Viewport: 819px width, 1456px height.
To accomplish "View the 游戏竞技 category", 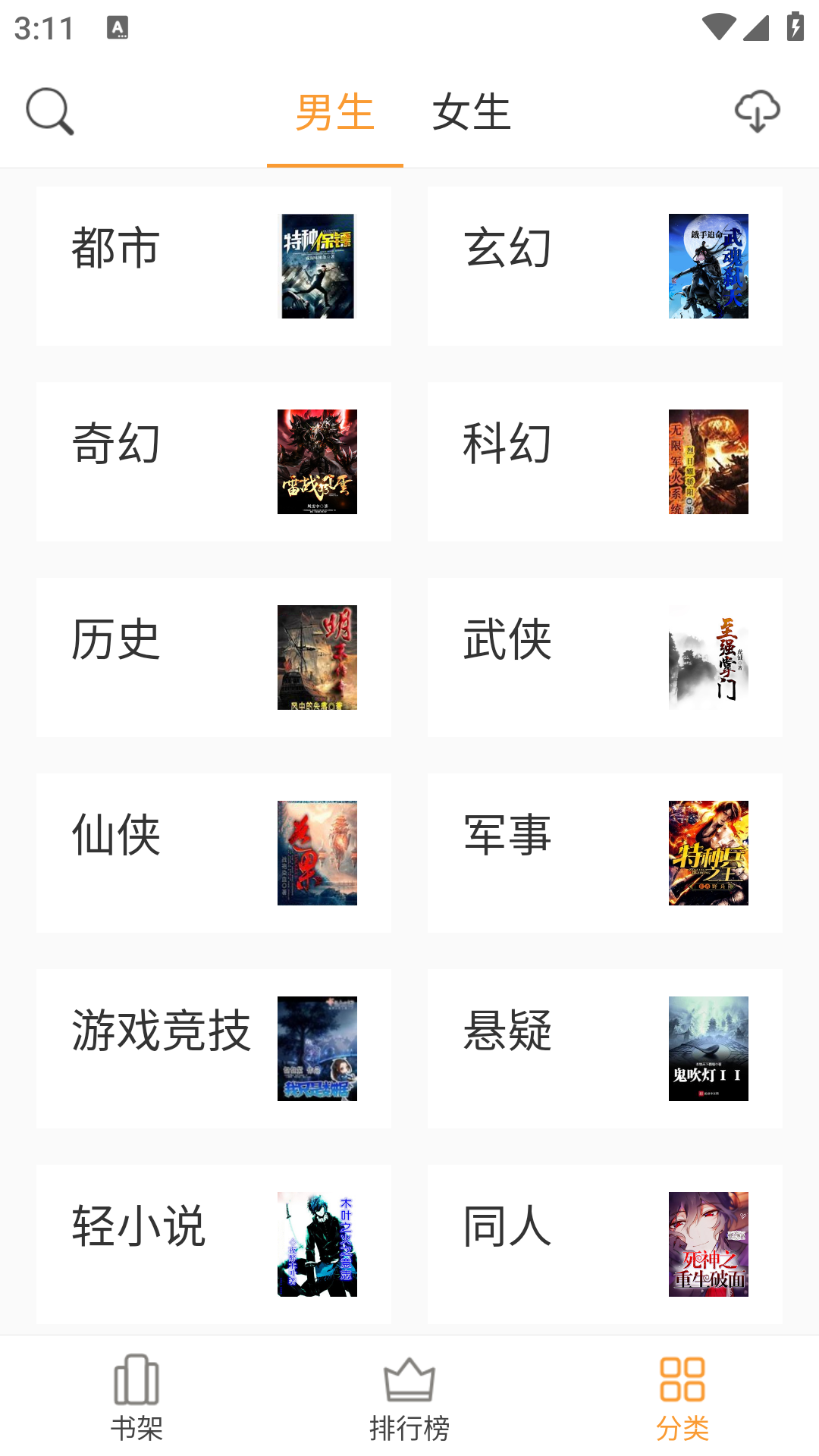I will click(x=214, y=1049).
